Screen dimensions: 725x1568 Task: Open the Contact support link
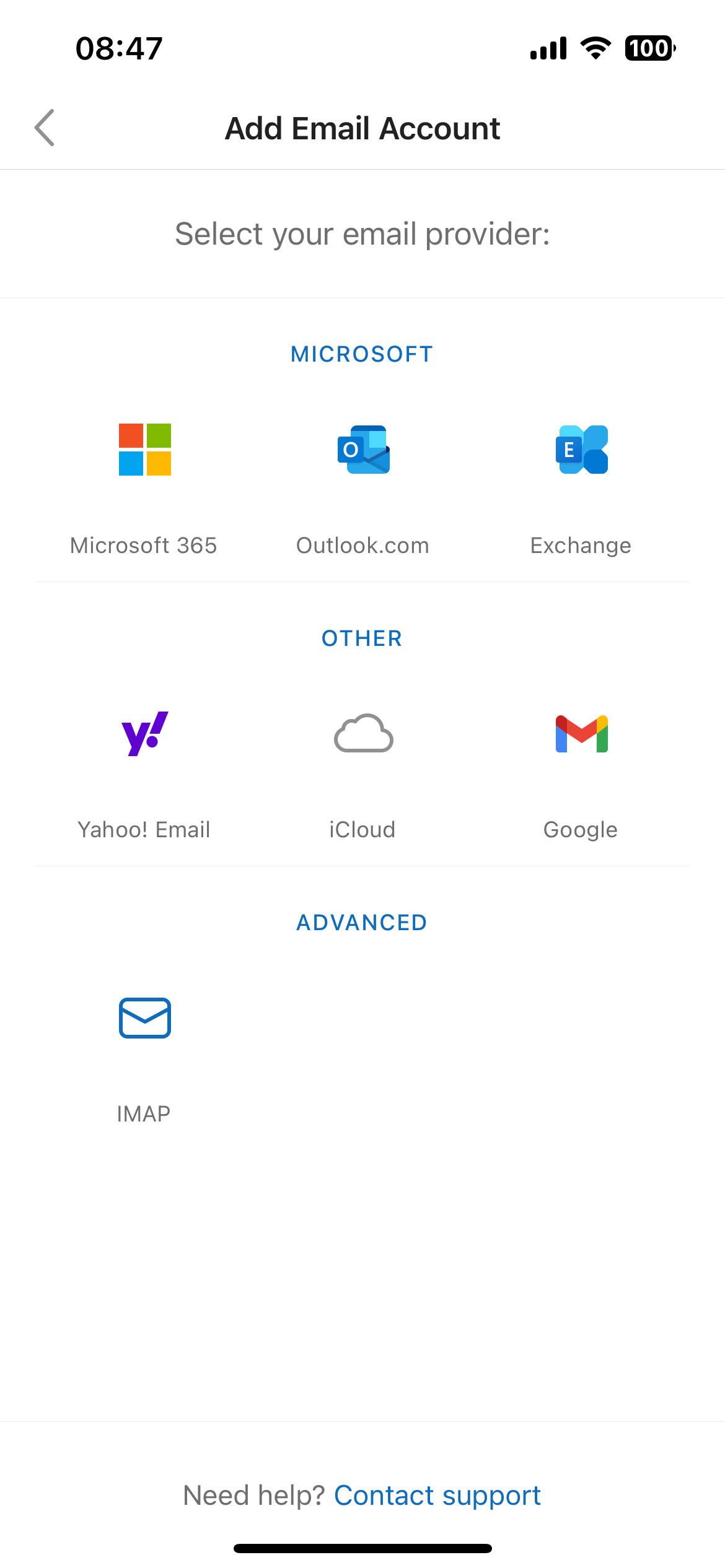(x=437, y=1496)
